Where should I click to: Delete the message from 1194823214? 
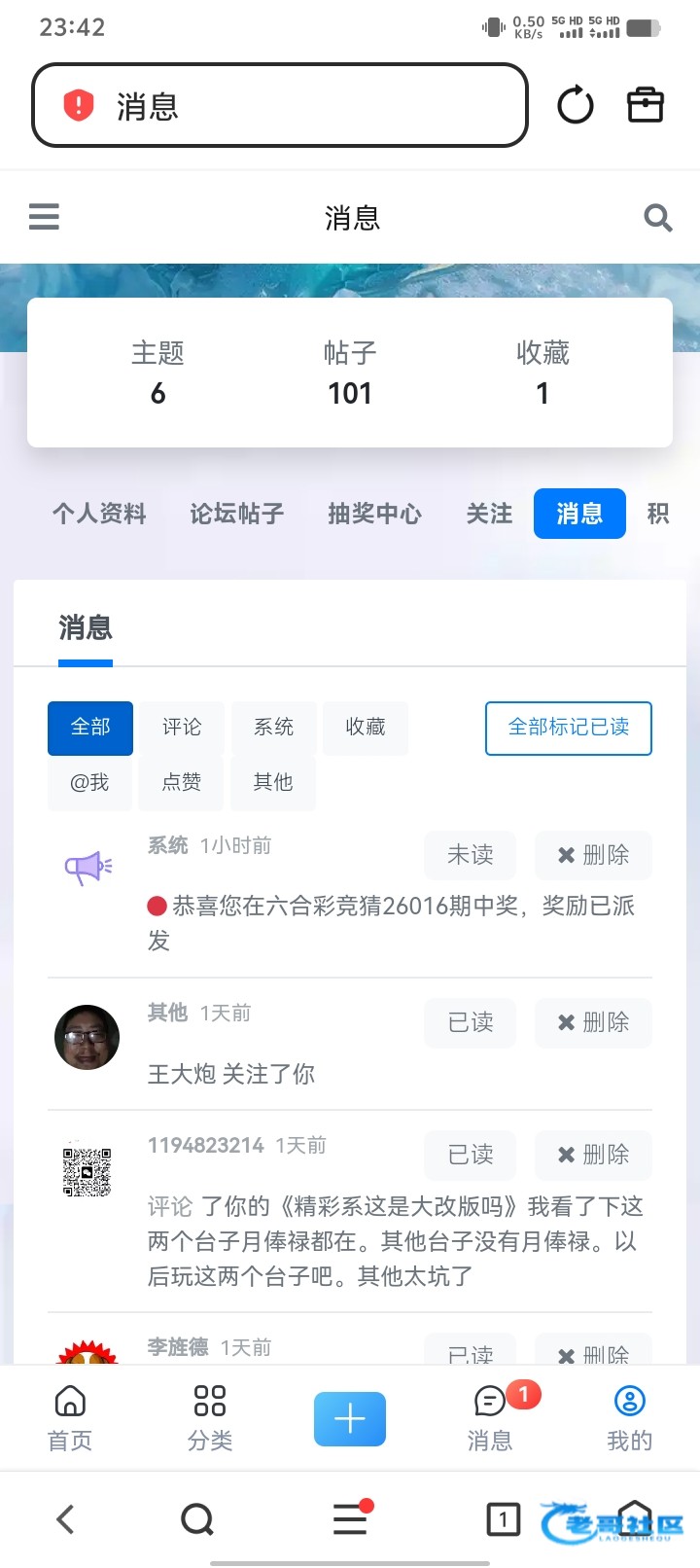coord(593,1155)
